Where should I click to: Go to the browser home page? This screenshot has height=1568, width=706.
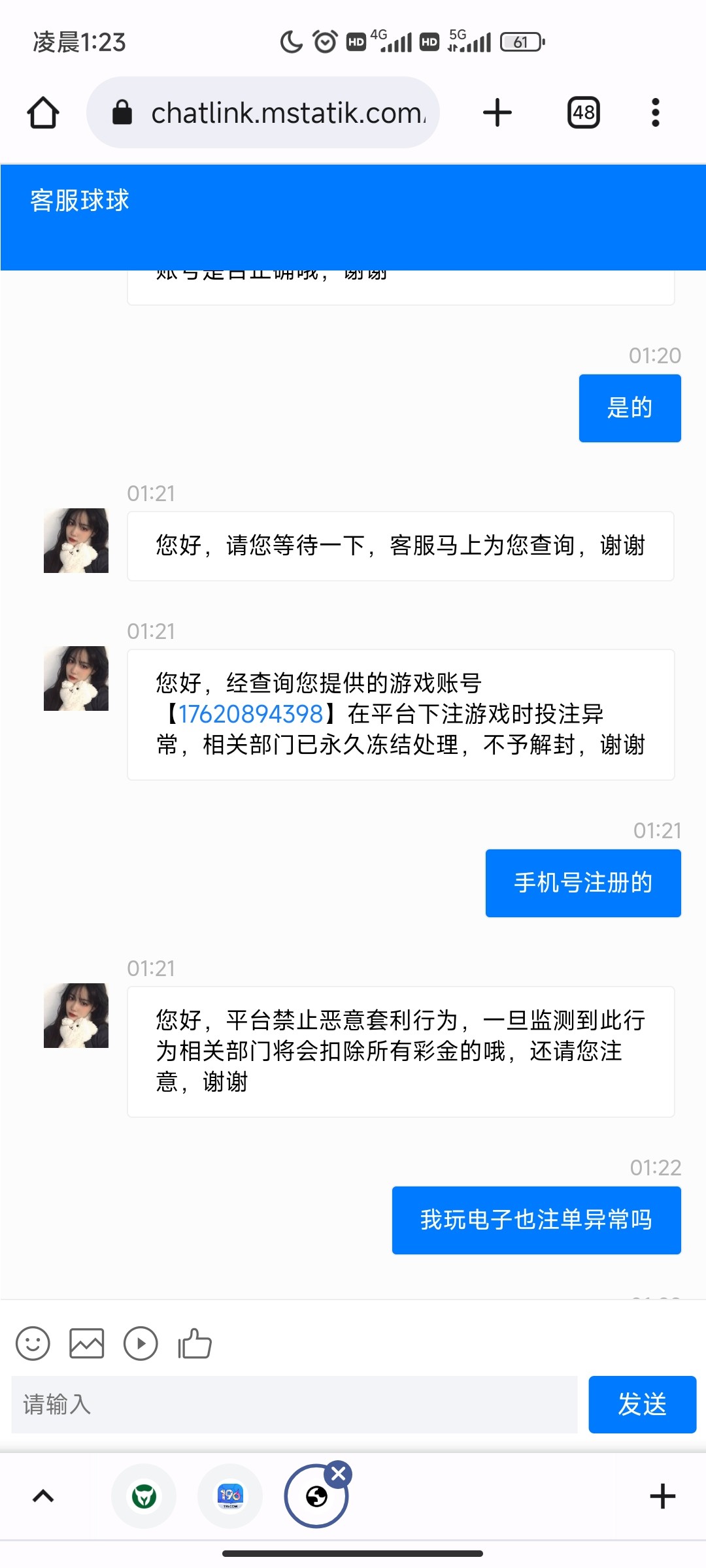tap(43, 112)
